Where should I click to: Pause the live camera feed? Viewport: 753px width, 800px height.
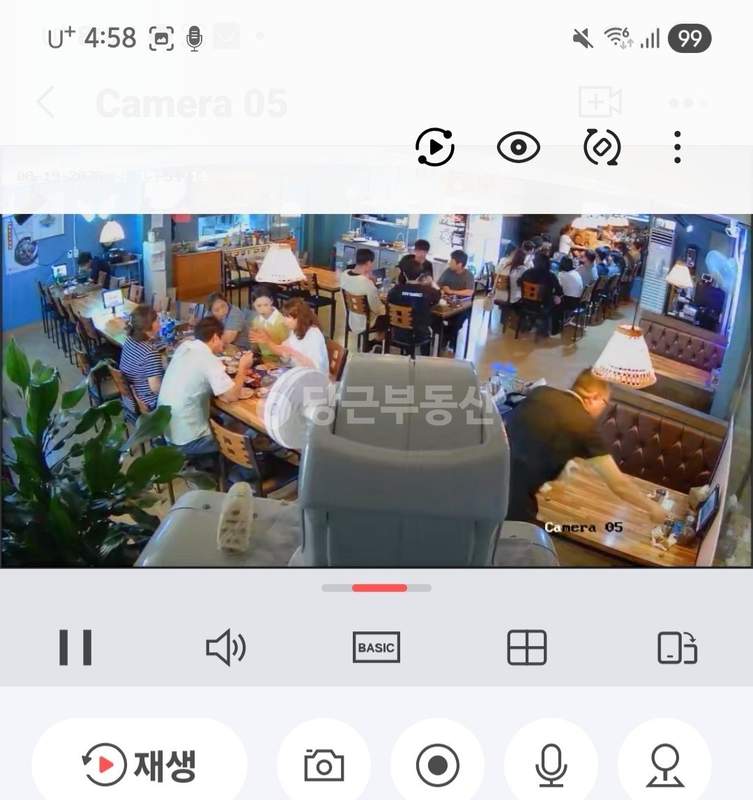75,647
